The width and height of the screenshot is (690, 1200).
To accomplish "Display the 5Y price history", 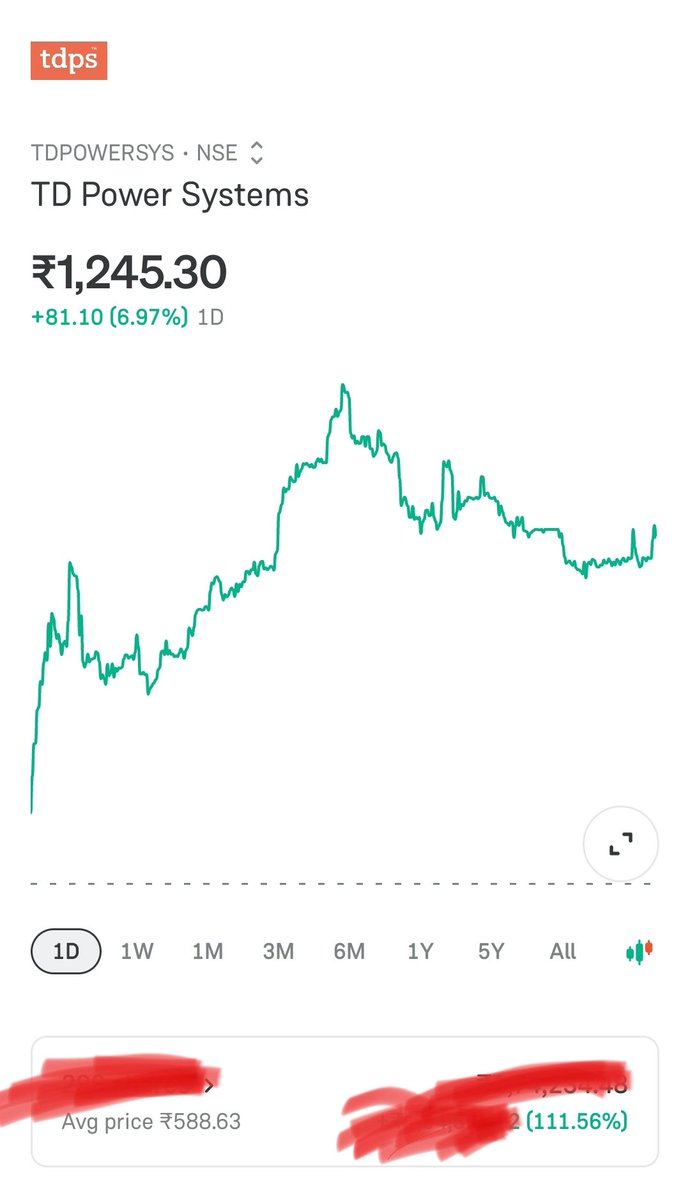I will (x=491, y=951).
